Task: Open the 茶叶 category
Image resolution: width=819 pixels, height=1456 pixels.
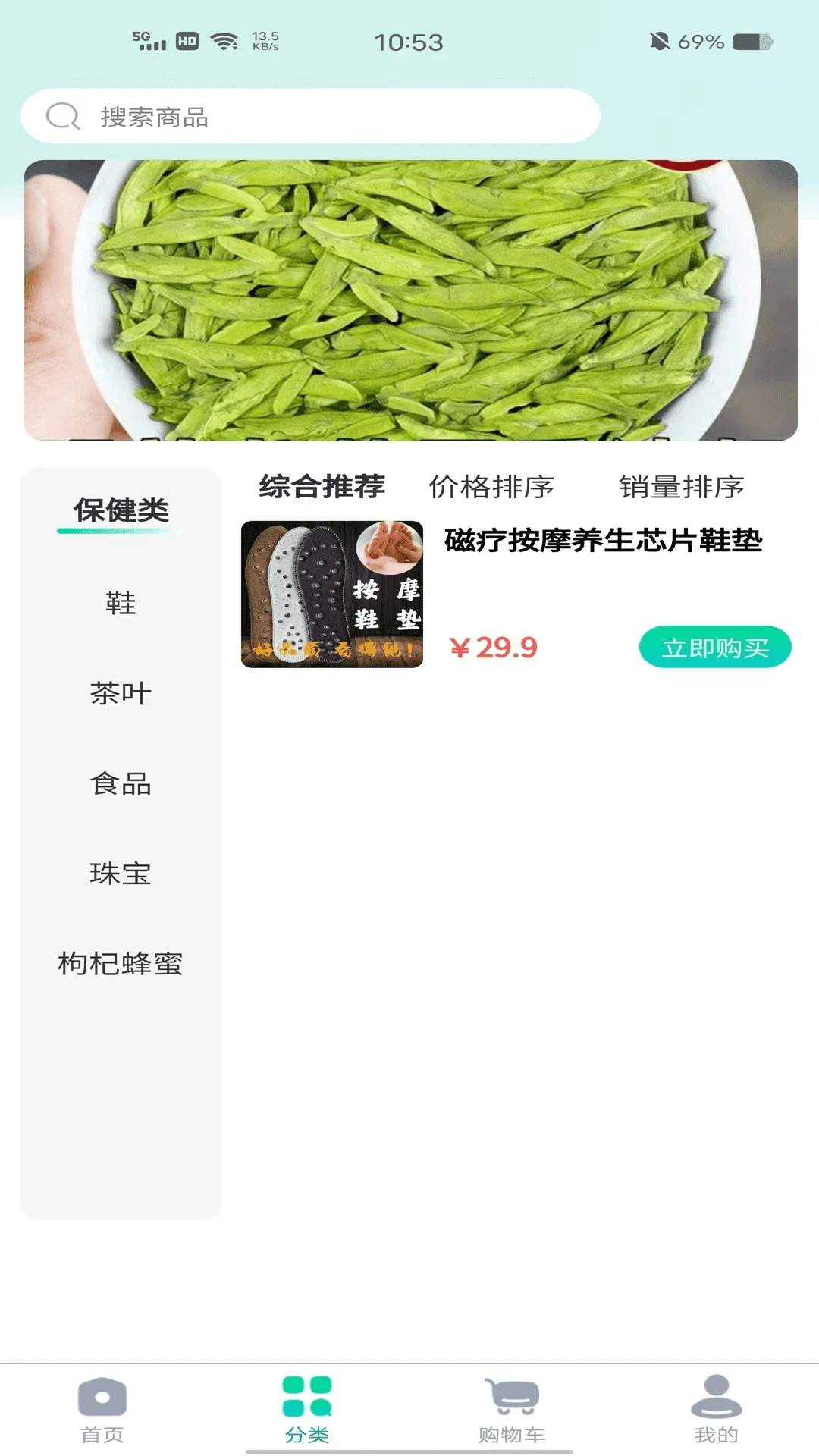Action: [x=123, y=694]
